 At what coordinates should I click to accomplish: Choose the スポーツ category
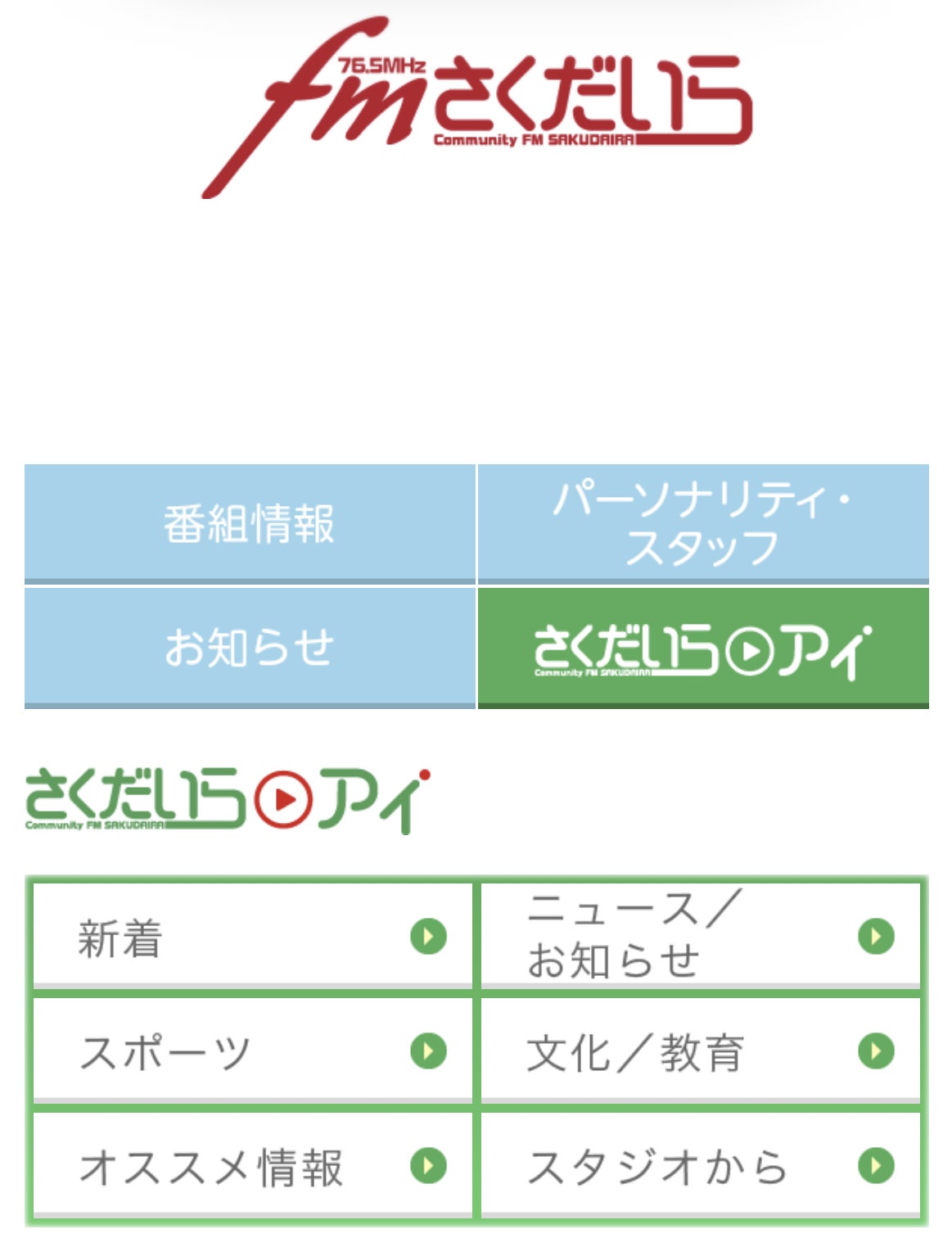pos(253,1050)
